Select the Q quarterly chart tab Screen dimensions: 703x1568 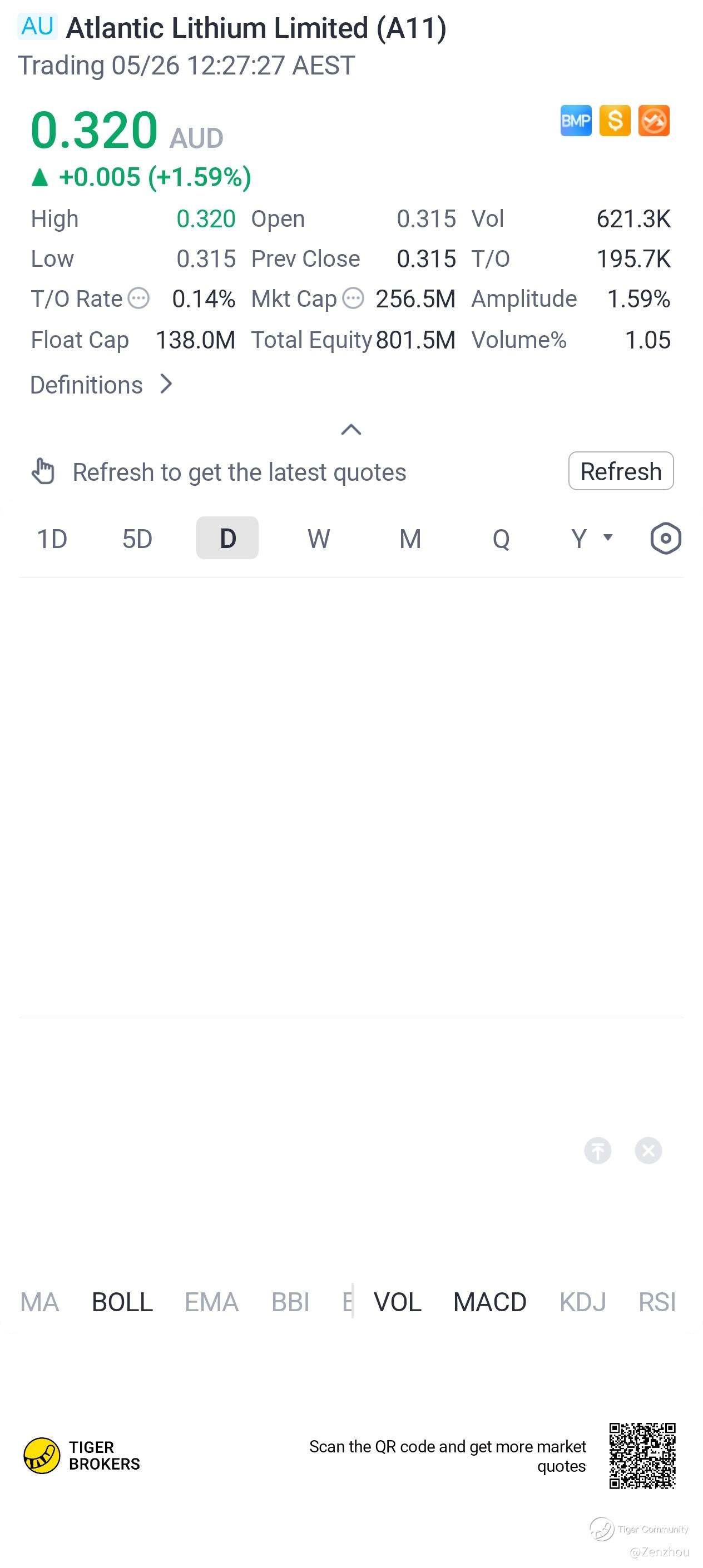click(x=501, y=539)
